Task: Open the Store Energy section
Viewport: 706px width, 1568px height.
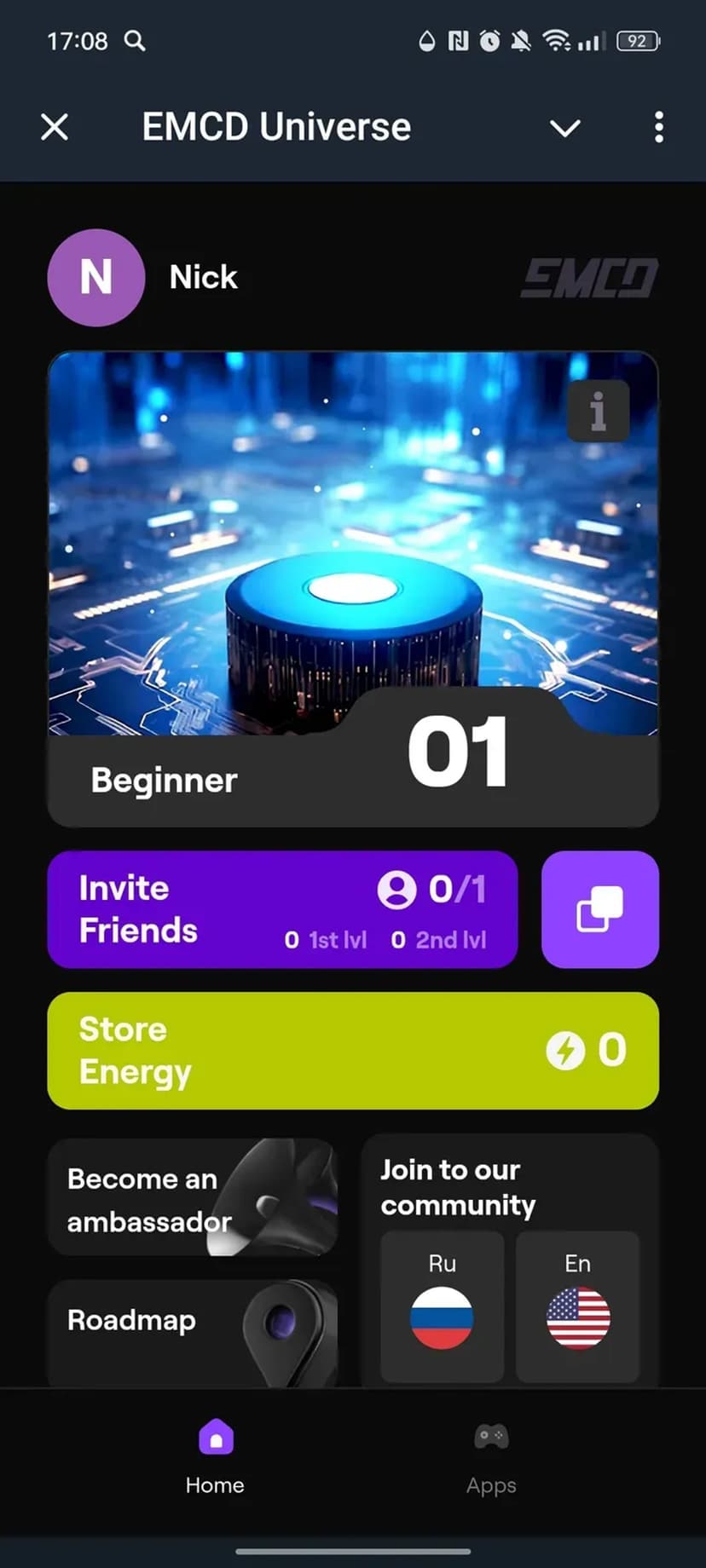Action: pyautogui.click(x=353, y=1050)
